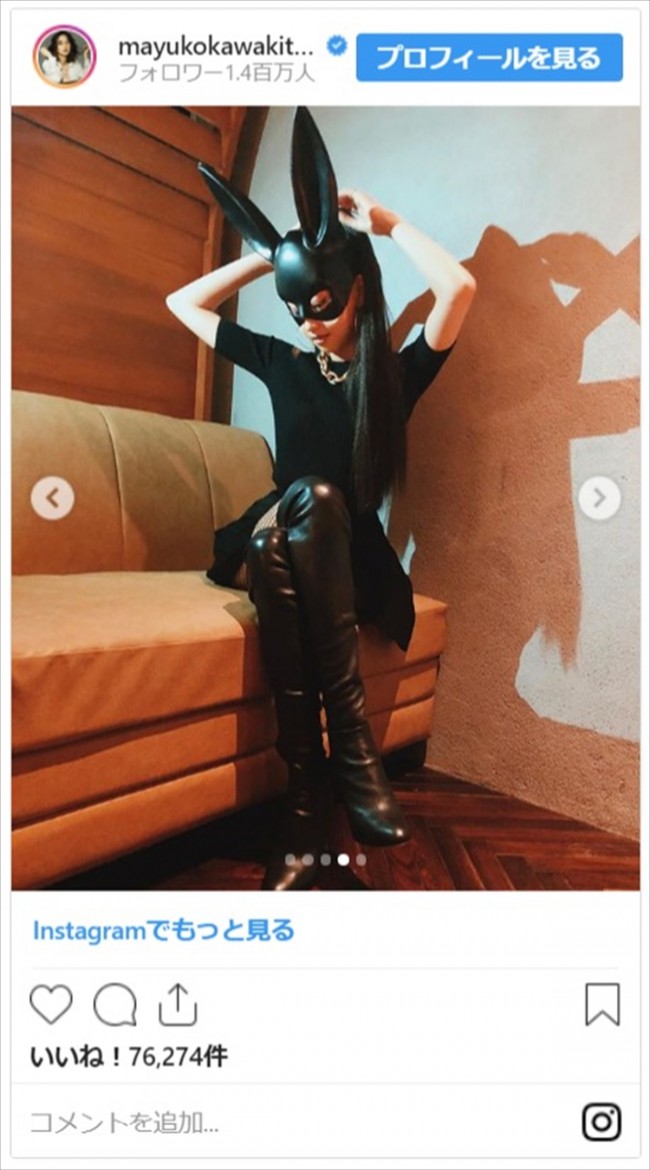Viewport: 650px width, 1170px height.
Task: Open the mayukokawakit username link
Action: point(217,46)
